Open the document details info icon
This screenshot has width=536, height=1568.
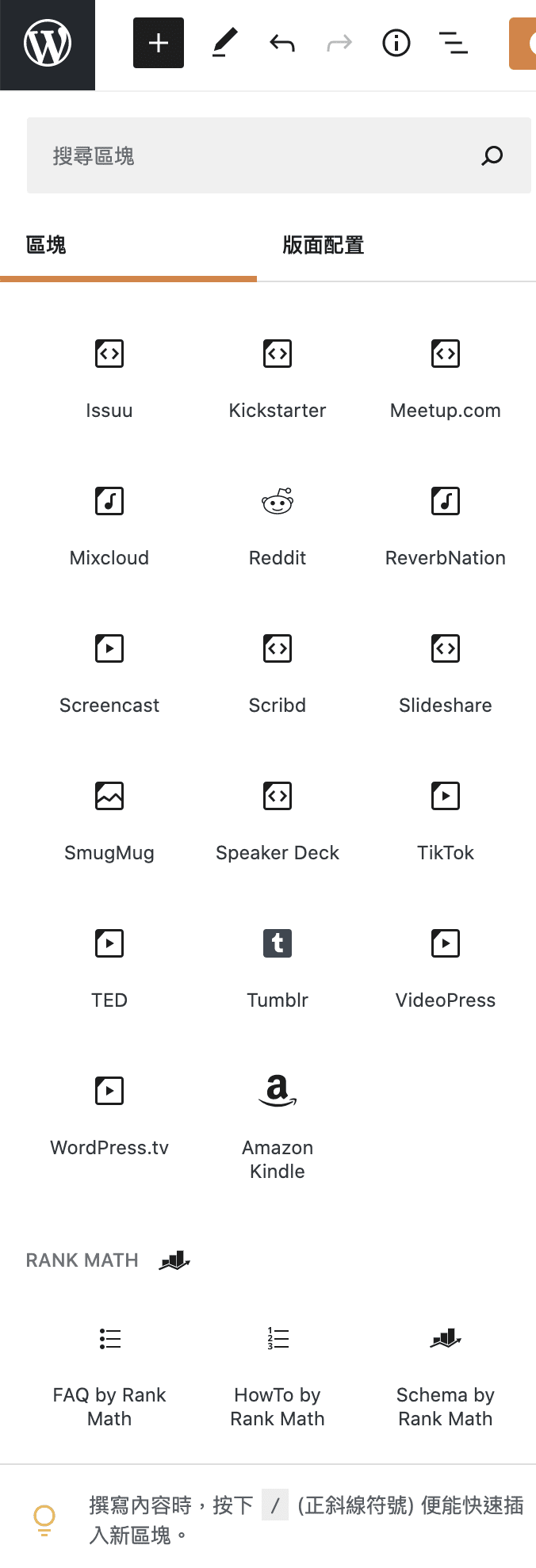point(396,43)
